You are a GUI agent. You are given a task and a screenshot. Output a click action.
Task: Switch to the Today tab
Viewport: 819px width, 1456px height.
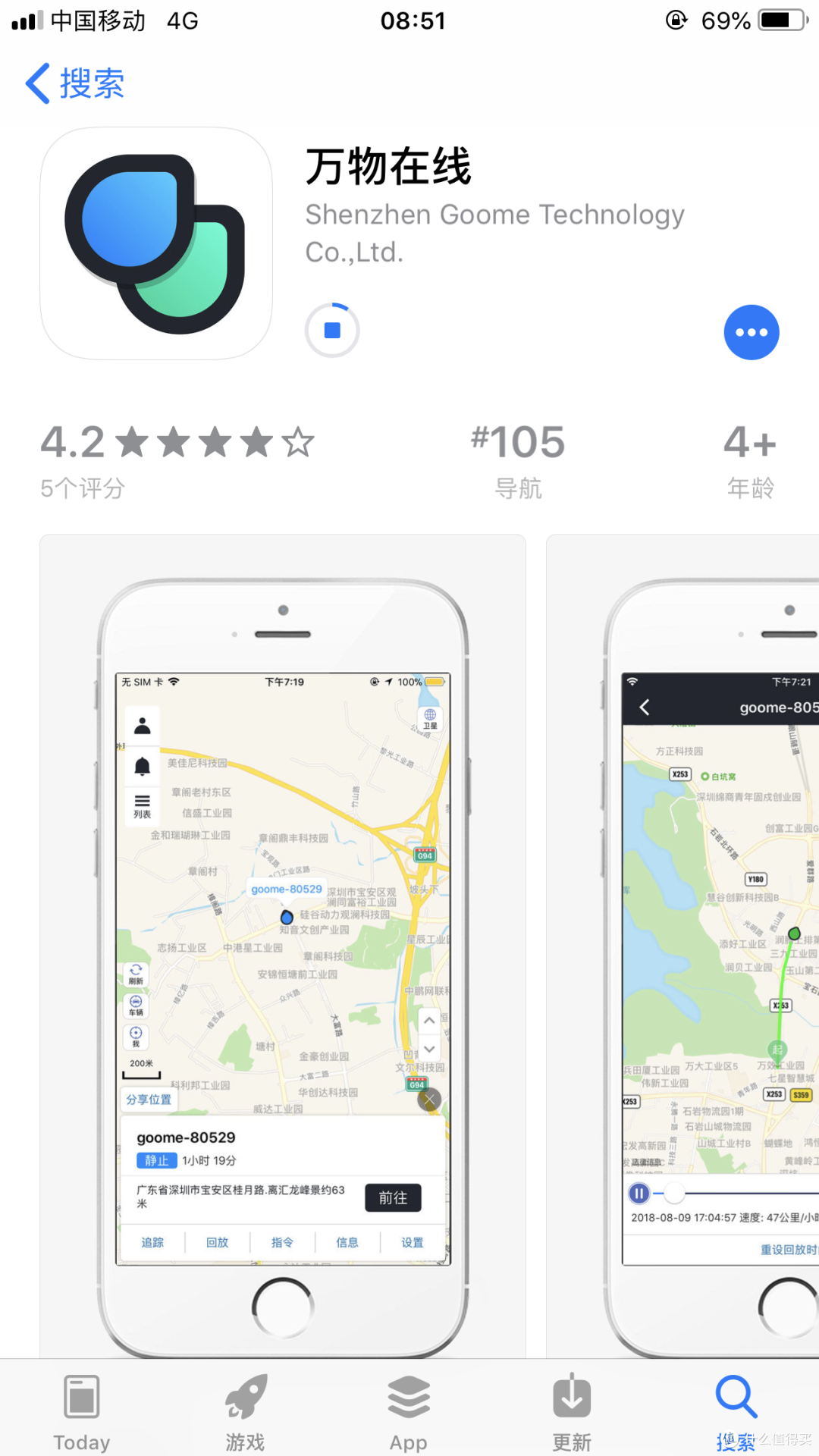tap(82, 1412)
